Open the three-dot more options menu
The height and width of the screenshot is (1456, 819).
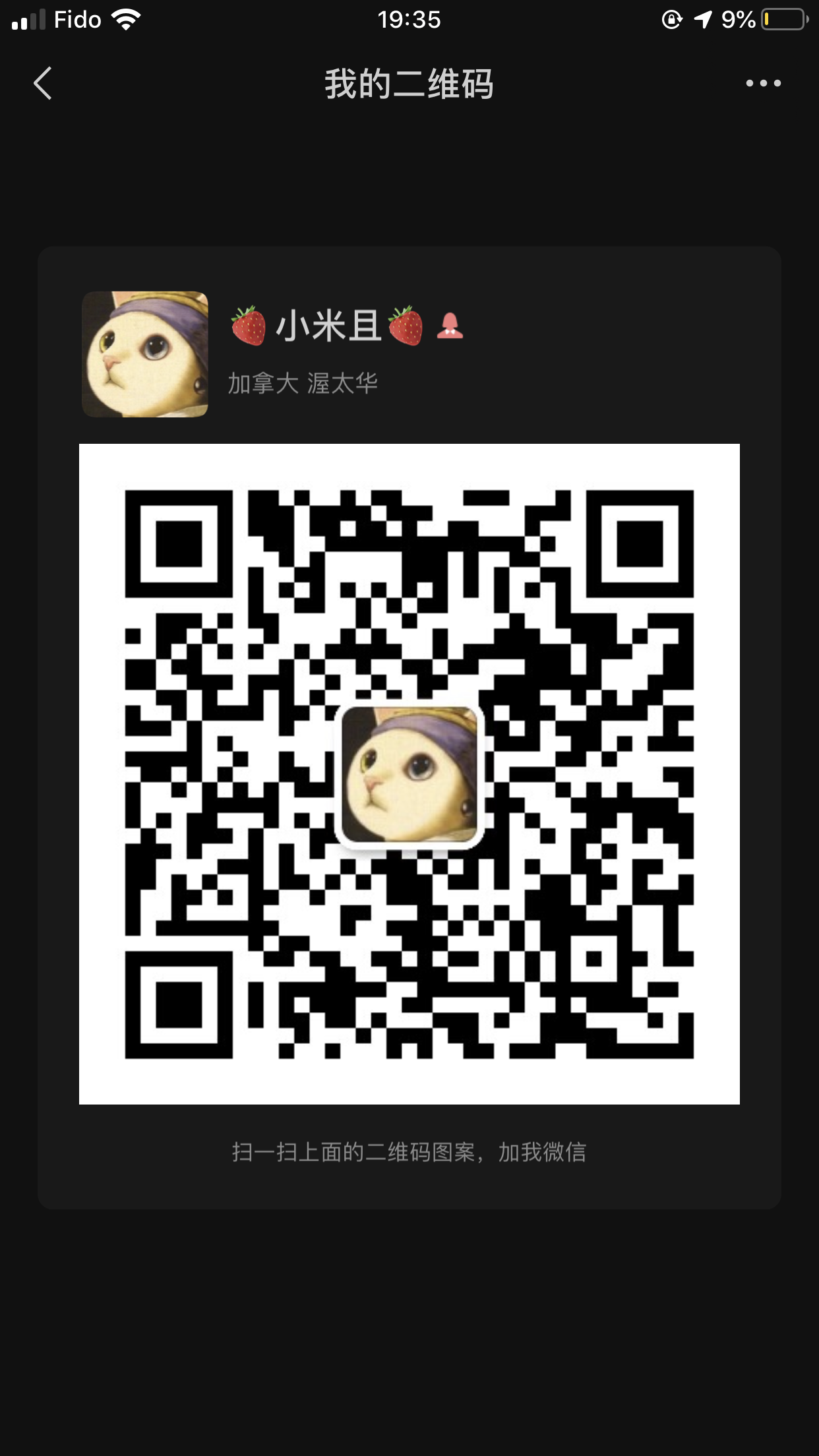[763, 84]
